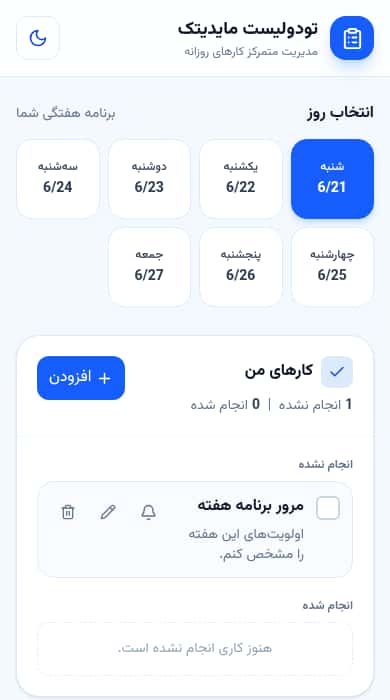Check off مرور برنامه هفته task
Screen dimensions: 390x700
(328, 508)
